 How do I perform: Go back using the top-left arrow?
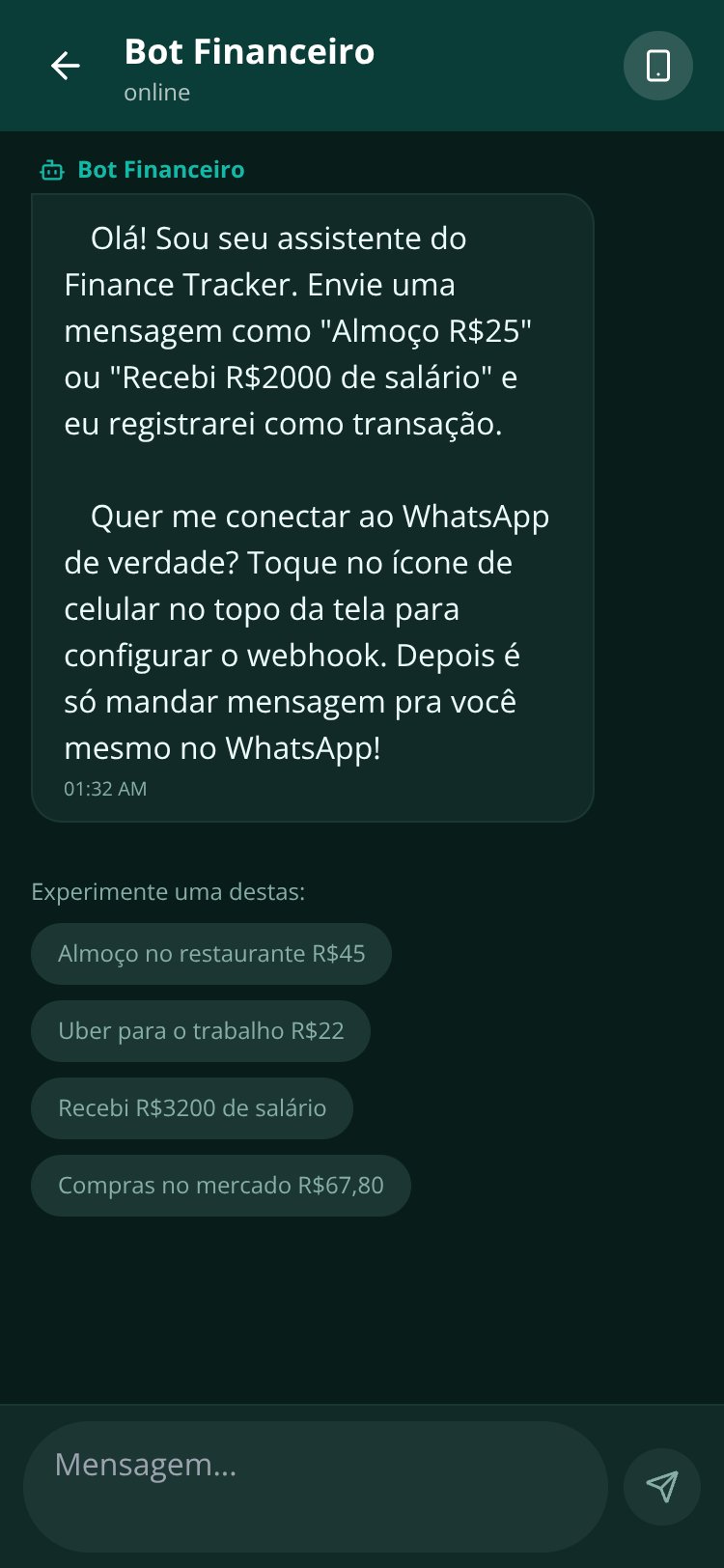66,66
